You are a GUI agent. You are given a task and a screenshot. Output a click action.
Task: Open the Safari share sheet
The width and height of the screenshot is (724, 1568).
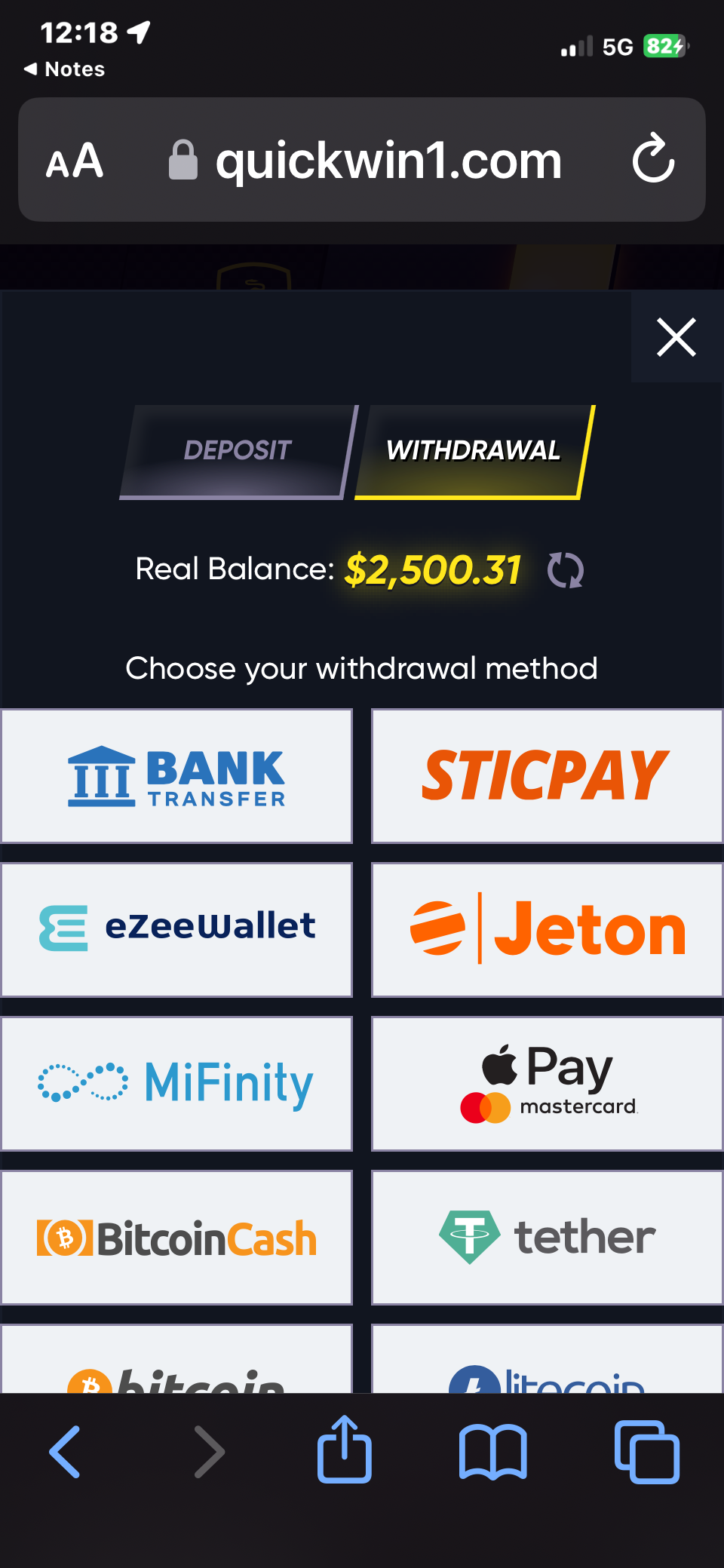pos(345,1450)
